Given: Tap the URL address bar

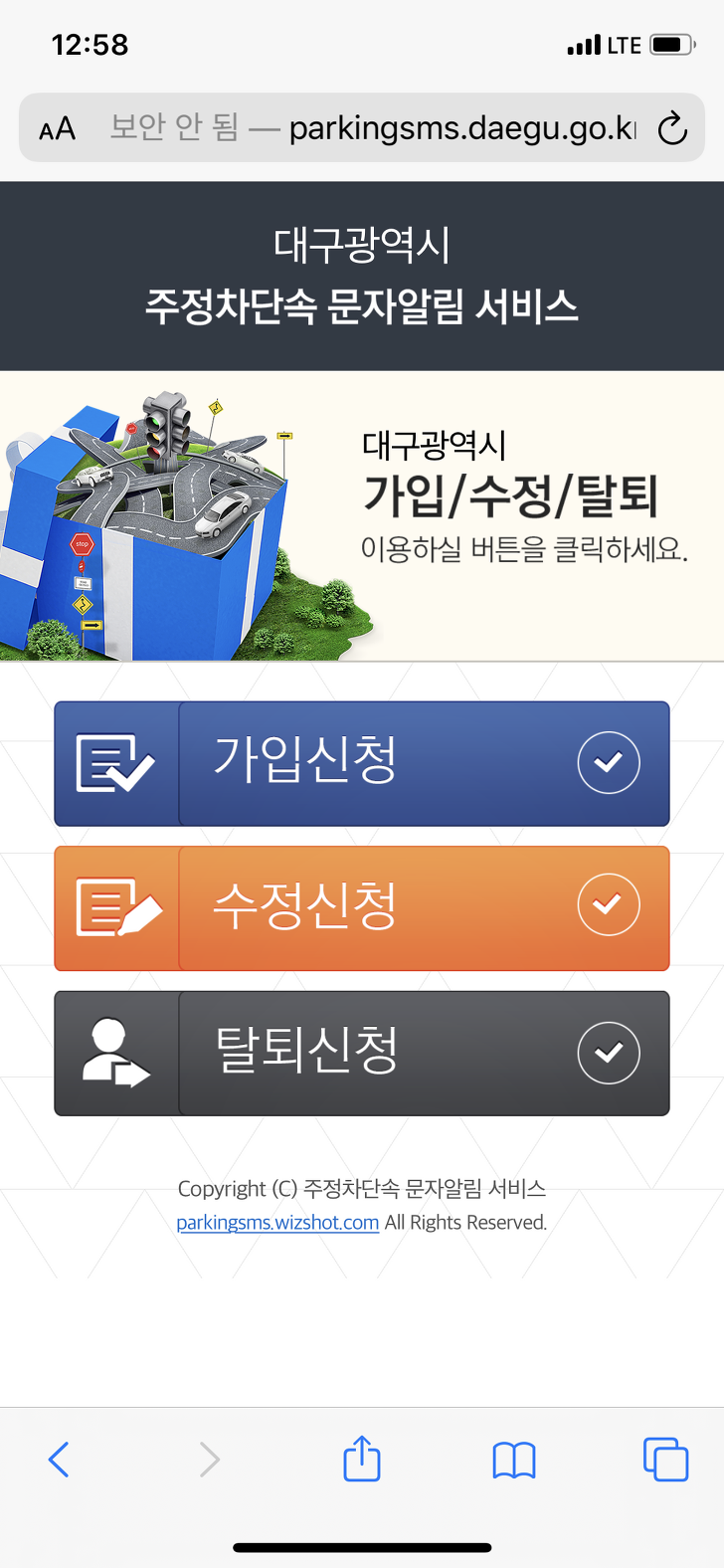Looking at the screenshot, I should tap(398, 127).
